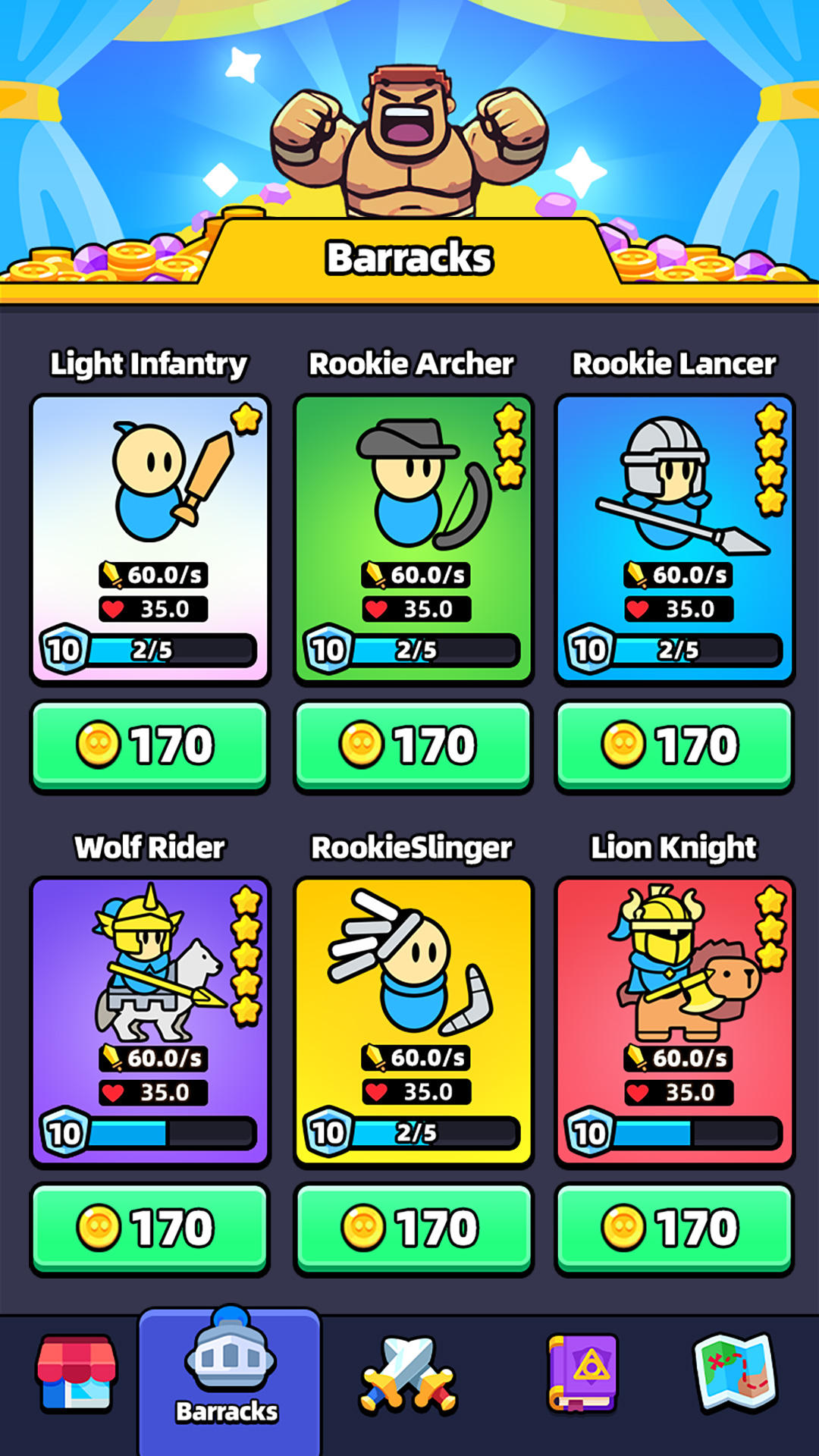Upgrade Rookie Lancer for 170 coins

(674, 745)
